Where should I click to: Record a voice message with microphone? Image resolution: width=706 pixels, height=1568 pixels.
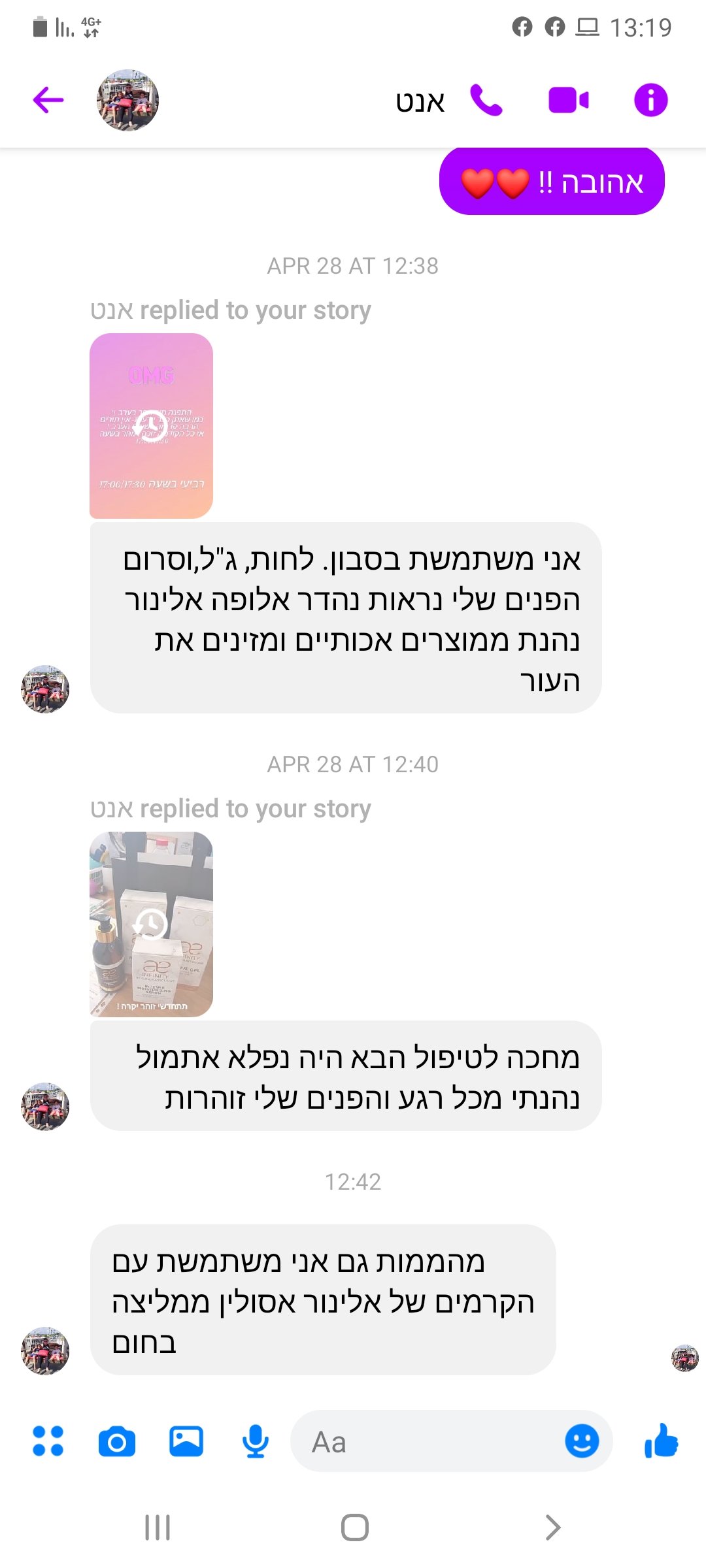click(x=255, y=1441)
